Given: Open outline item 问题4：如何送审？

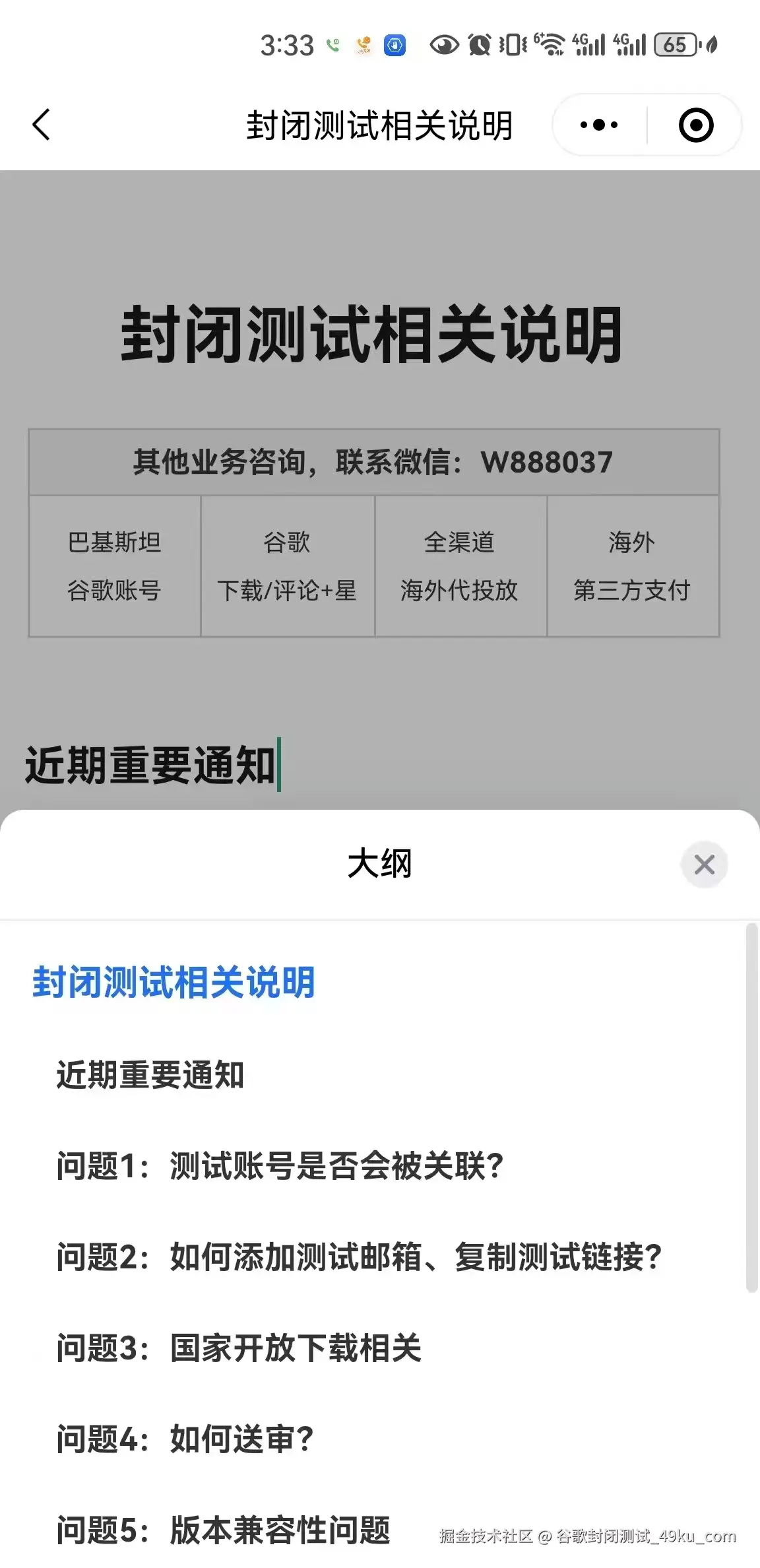Looking at the screenshot, I should pos(185,1439).
